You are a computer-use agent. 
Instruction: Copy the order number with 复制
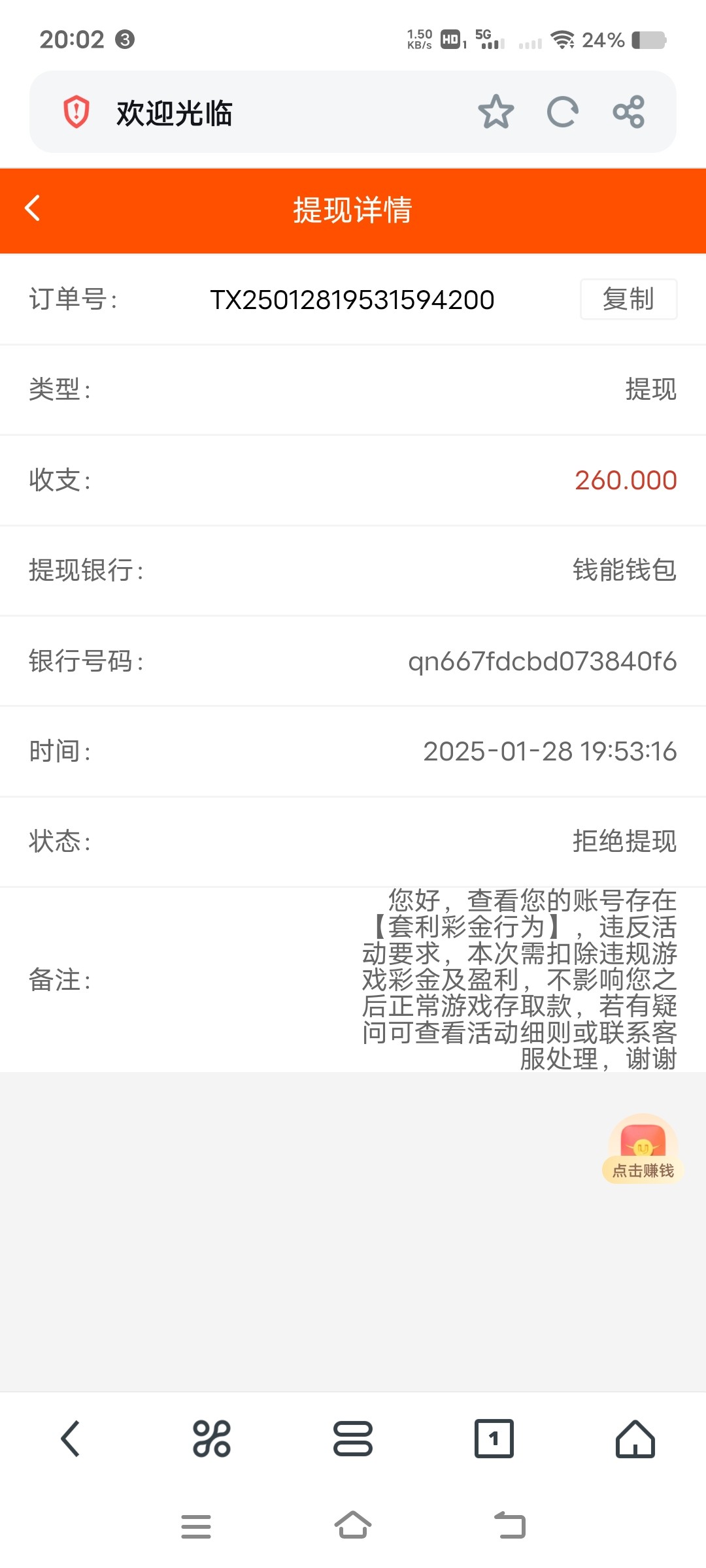click(x=628, y=299)
